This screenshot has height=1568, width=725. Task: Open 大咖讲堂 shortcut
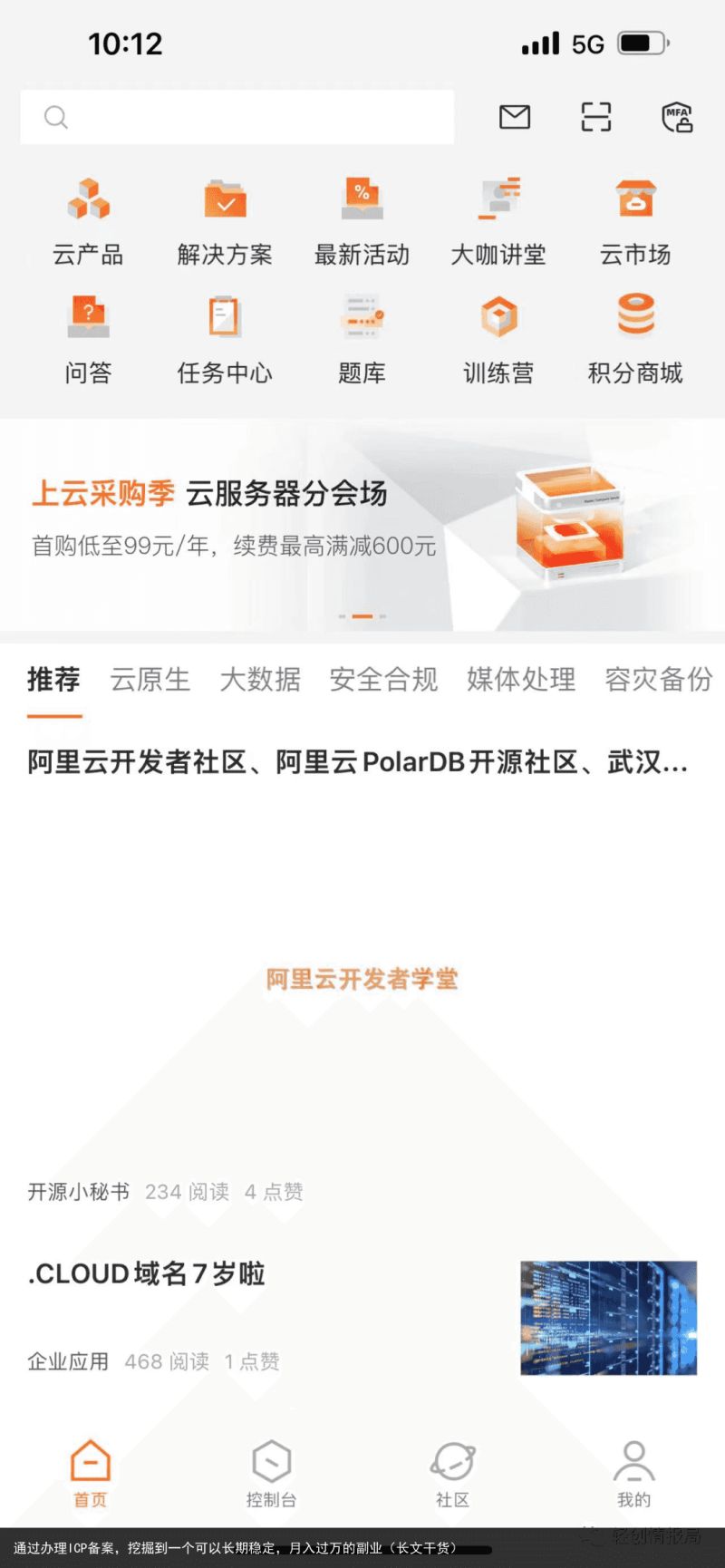click(x=498, y=223)
